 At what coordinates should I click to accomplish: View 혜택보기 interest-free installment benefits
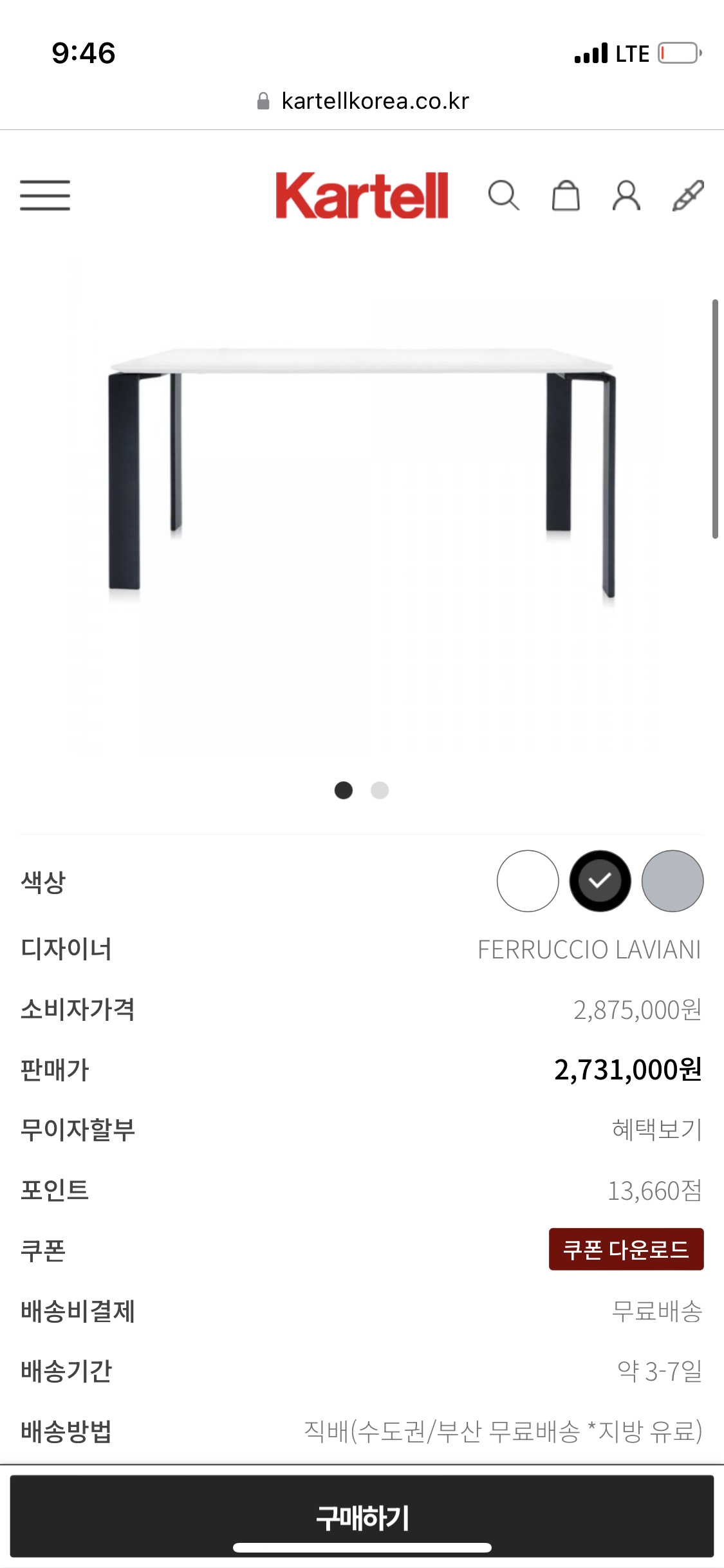pos(656,1129)
